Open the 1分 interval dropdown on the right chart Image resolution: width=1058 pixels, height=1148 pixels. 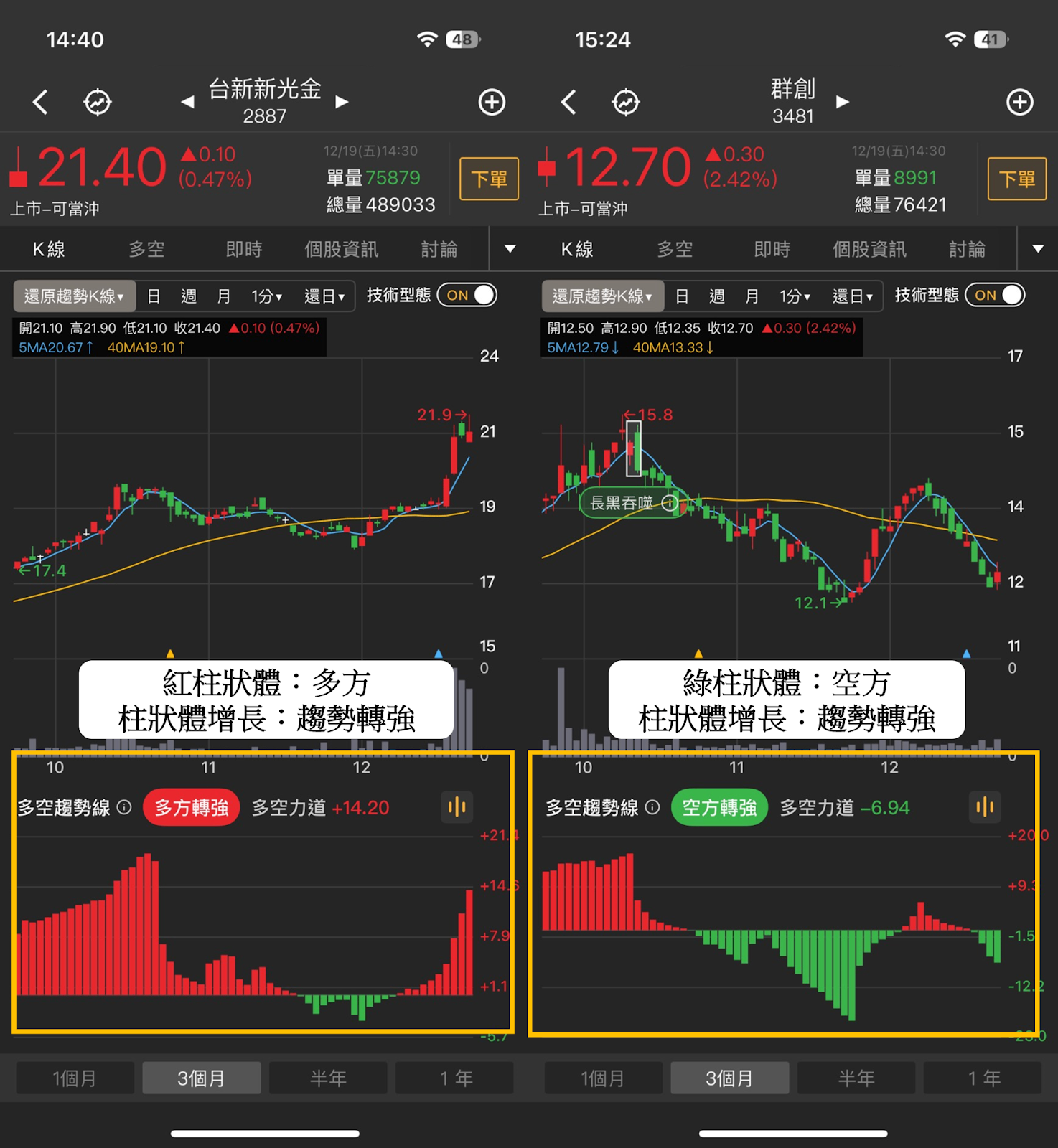coord(794,296)
